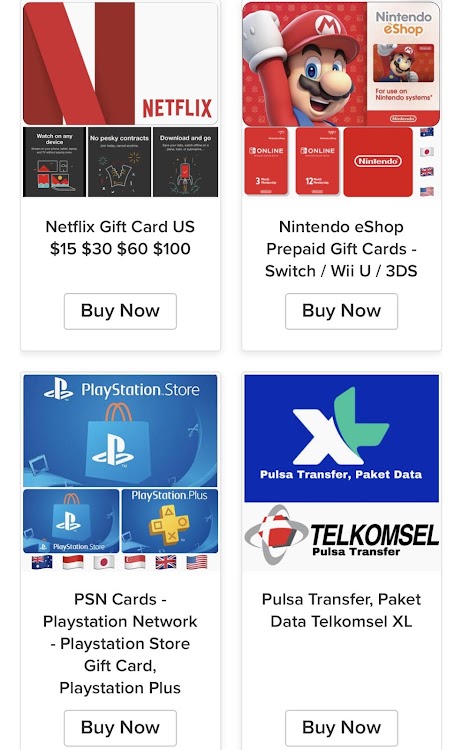The image size is (462, 750).
Task: View the PlayStation Store cards product image
Action: click(x=120, y=473)
